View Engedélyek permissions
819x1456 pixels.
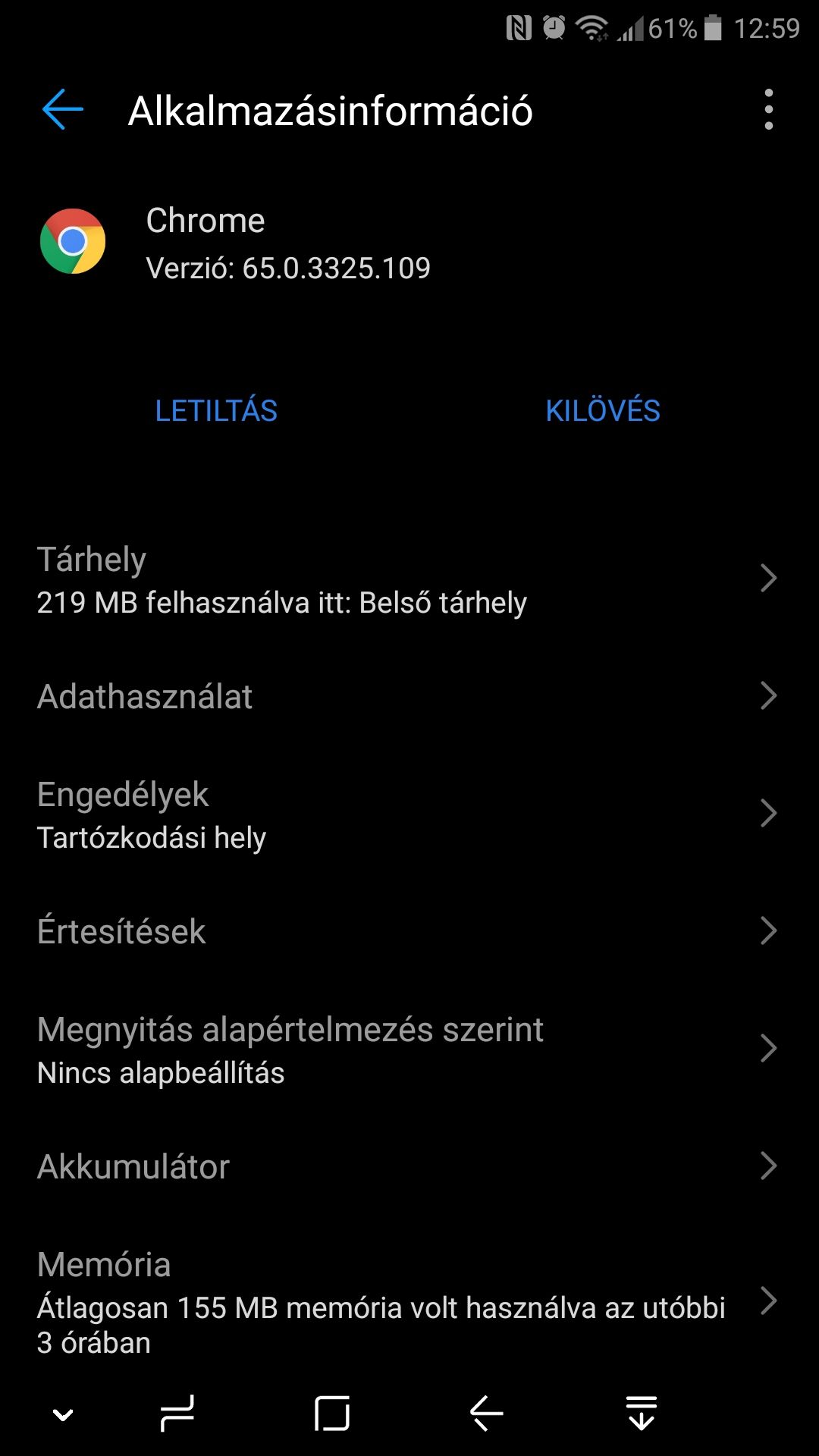click(x=409, y=814)
